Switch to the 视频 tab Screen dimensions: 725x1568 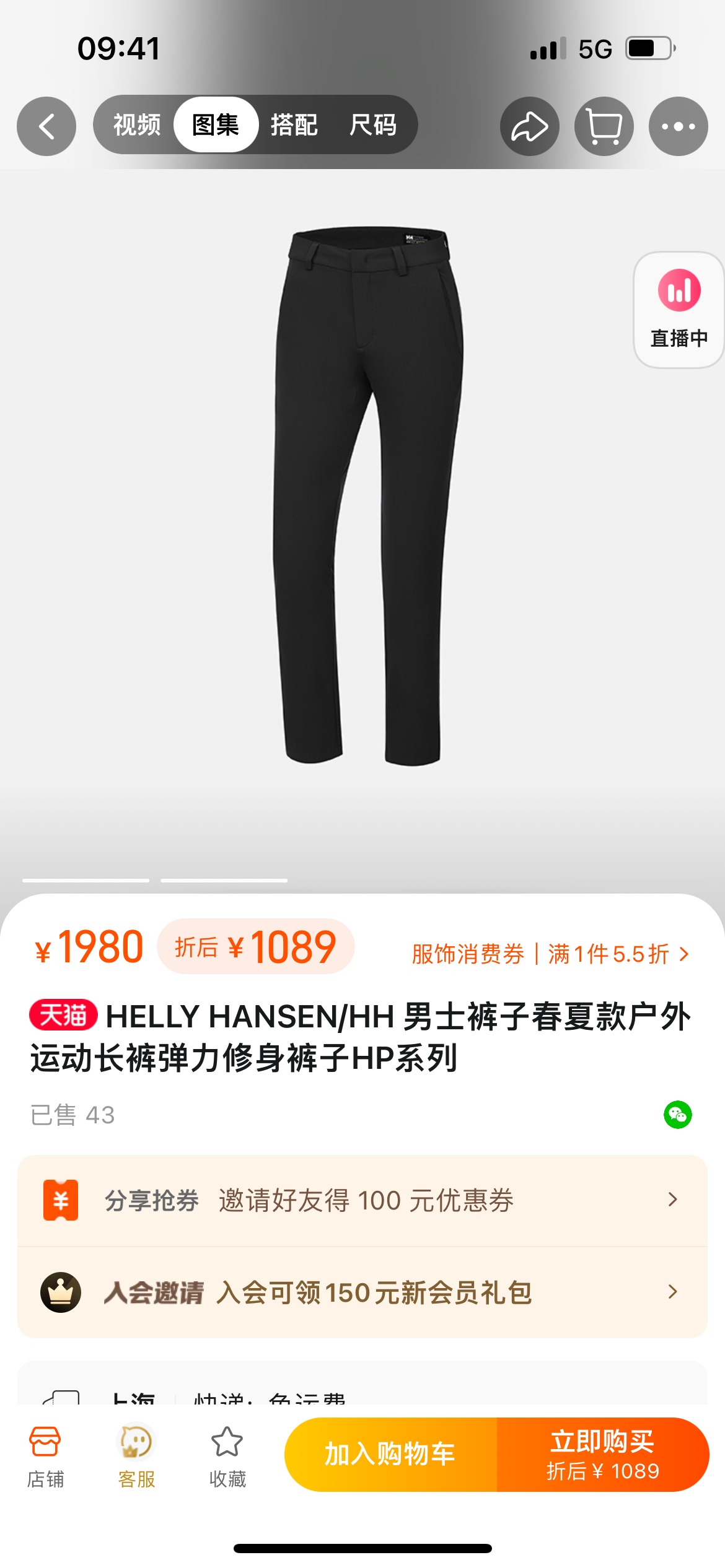coord(137,125)
